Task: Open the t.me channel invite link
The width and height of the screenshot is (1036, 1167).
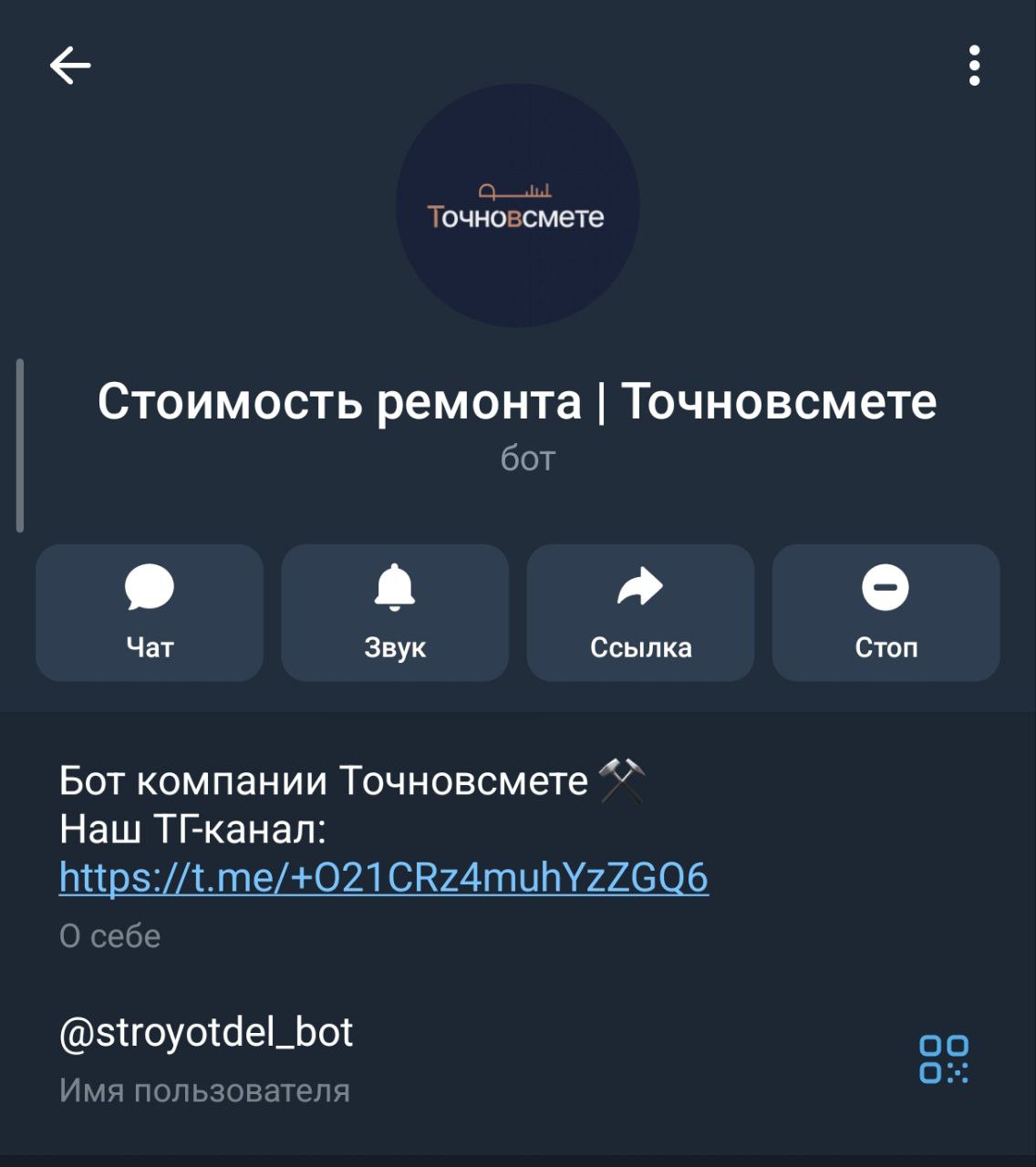Action: (383, 878)
